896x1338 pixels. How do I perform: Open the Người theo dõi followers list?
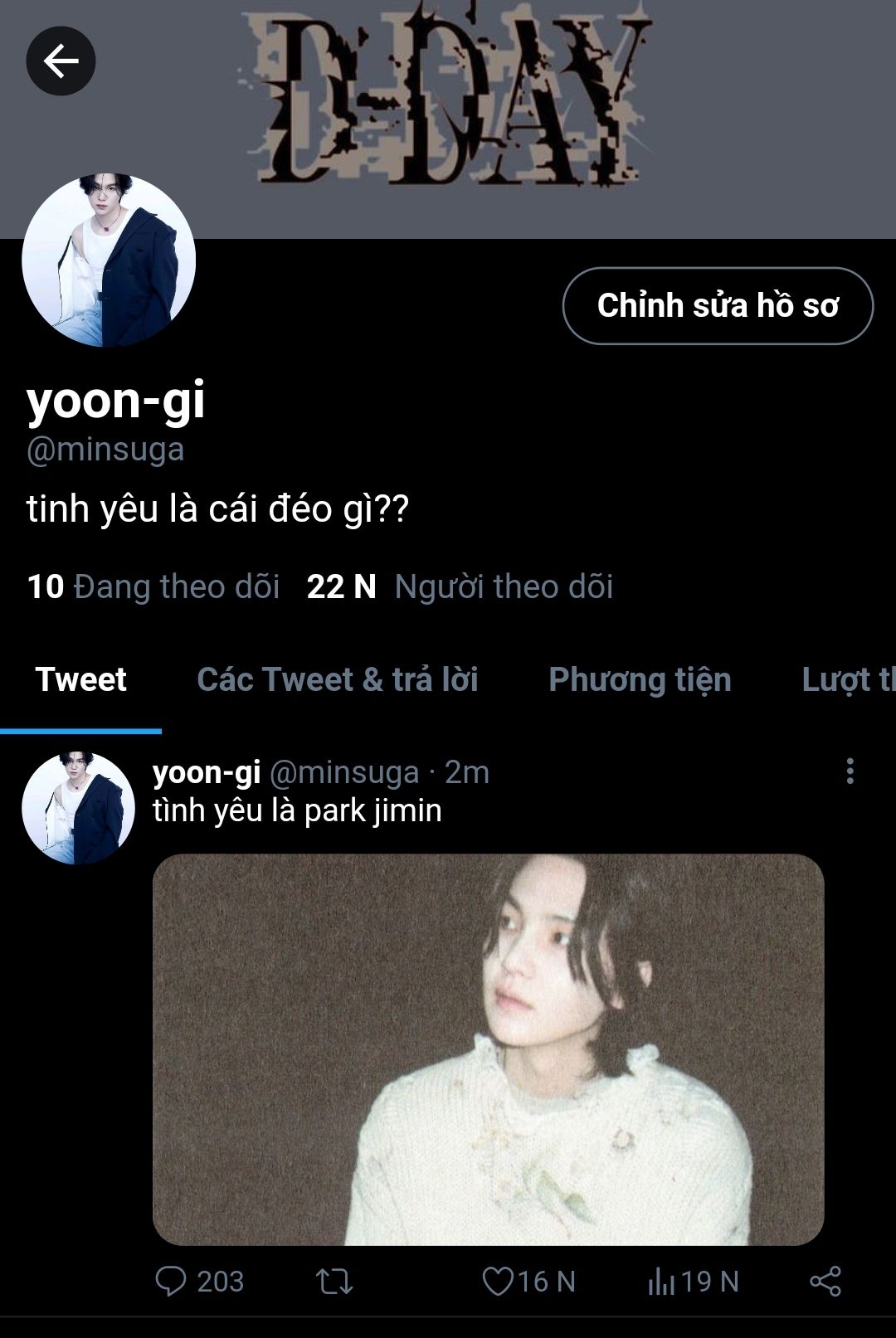460,586
